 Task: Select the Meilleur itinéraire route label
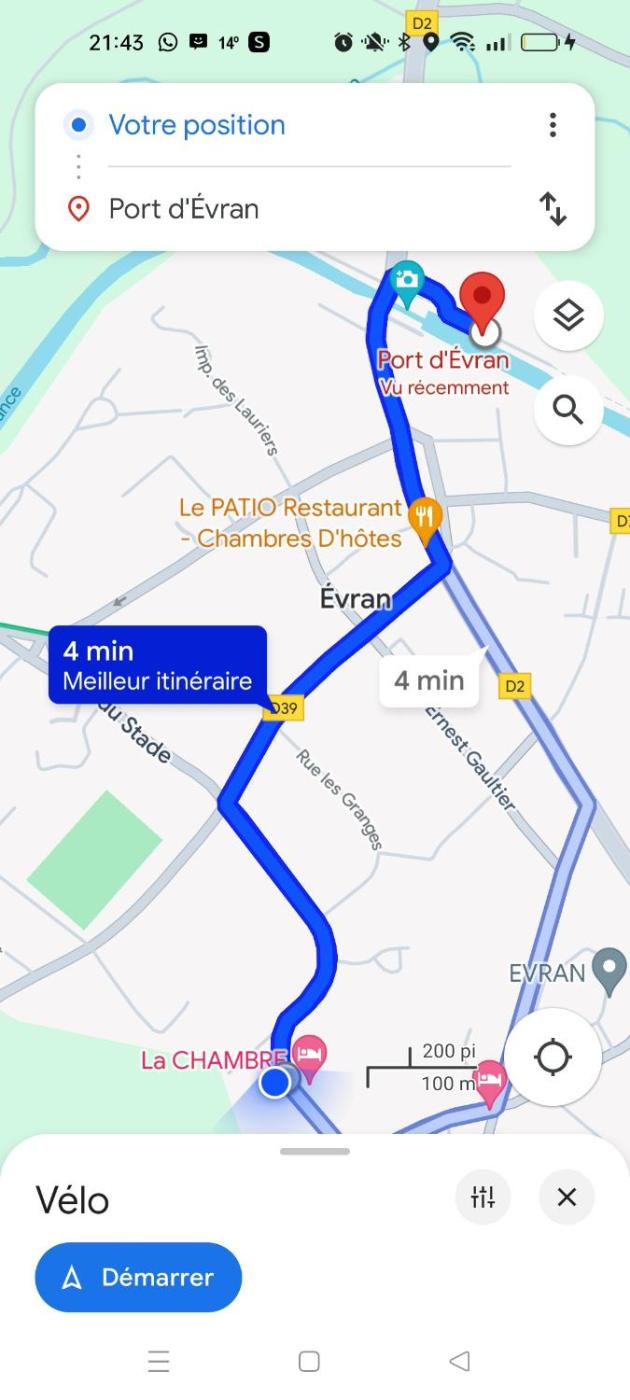tap(157, 665)
